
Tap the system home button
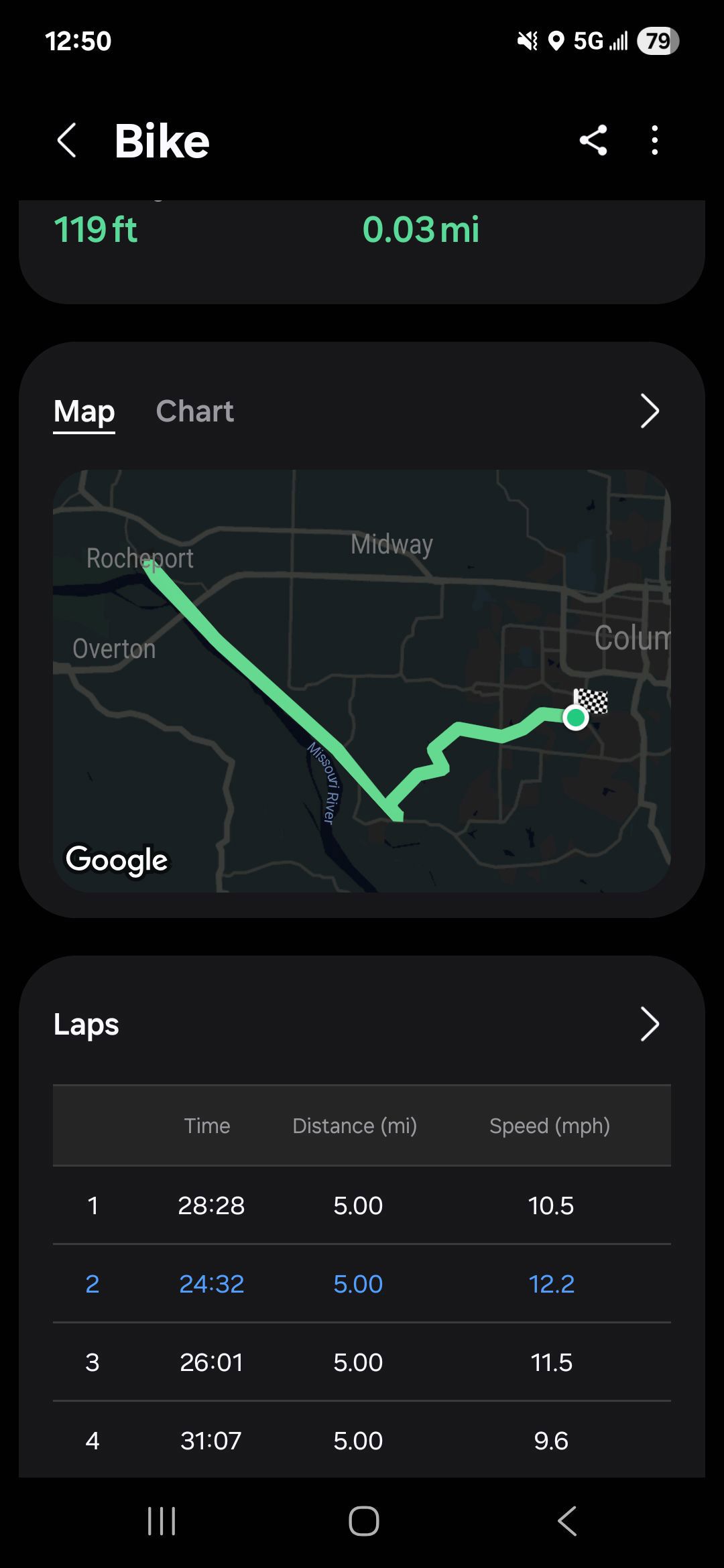point(363,1521)
